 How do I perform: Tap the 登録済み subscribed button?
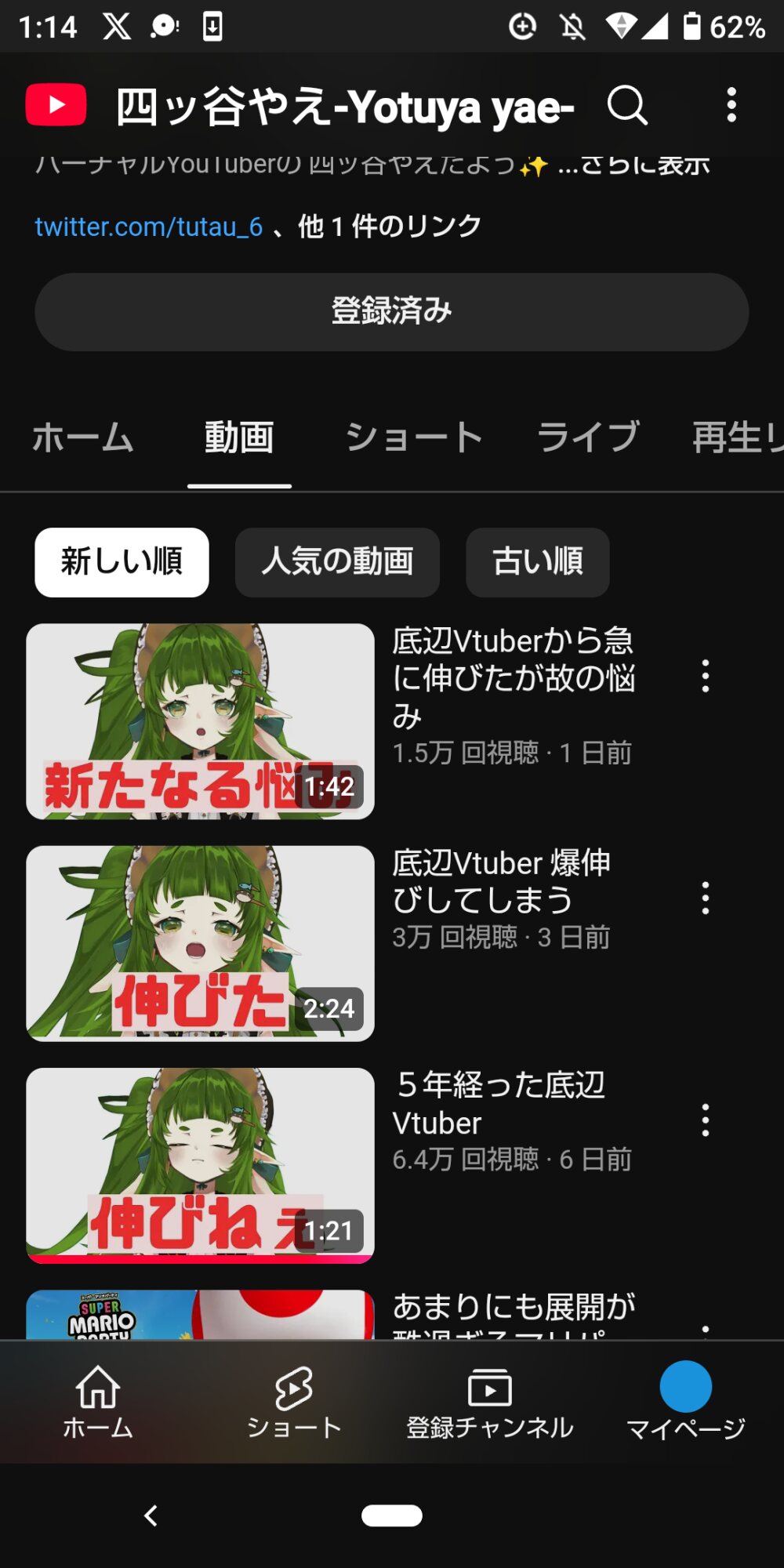[392, 311]
